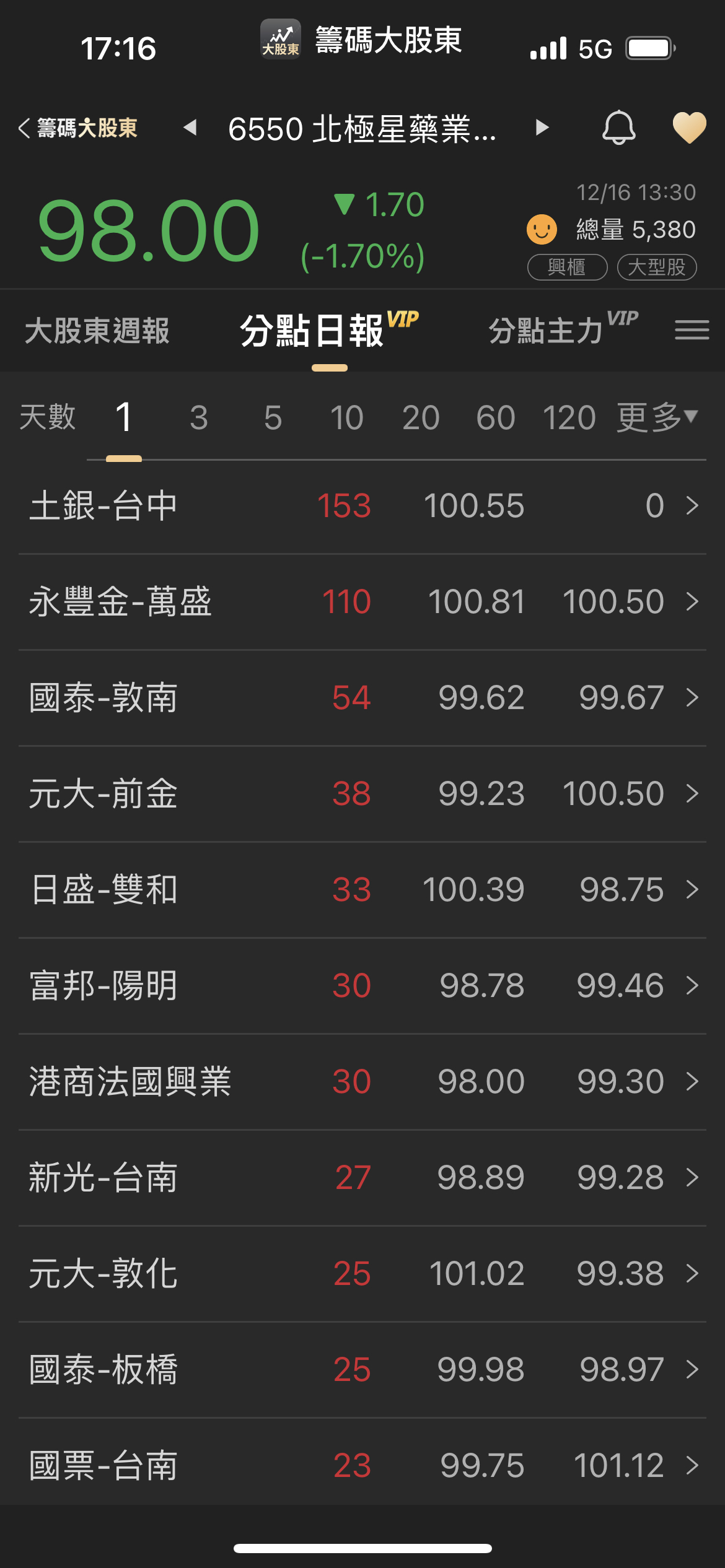Switch to the 大股東週報 tab
725x1568 pixels.
pos(97,330)
